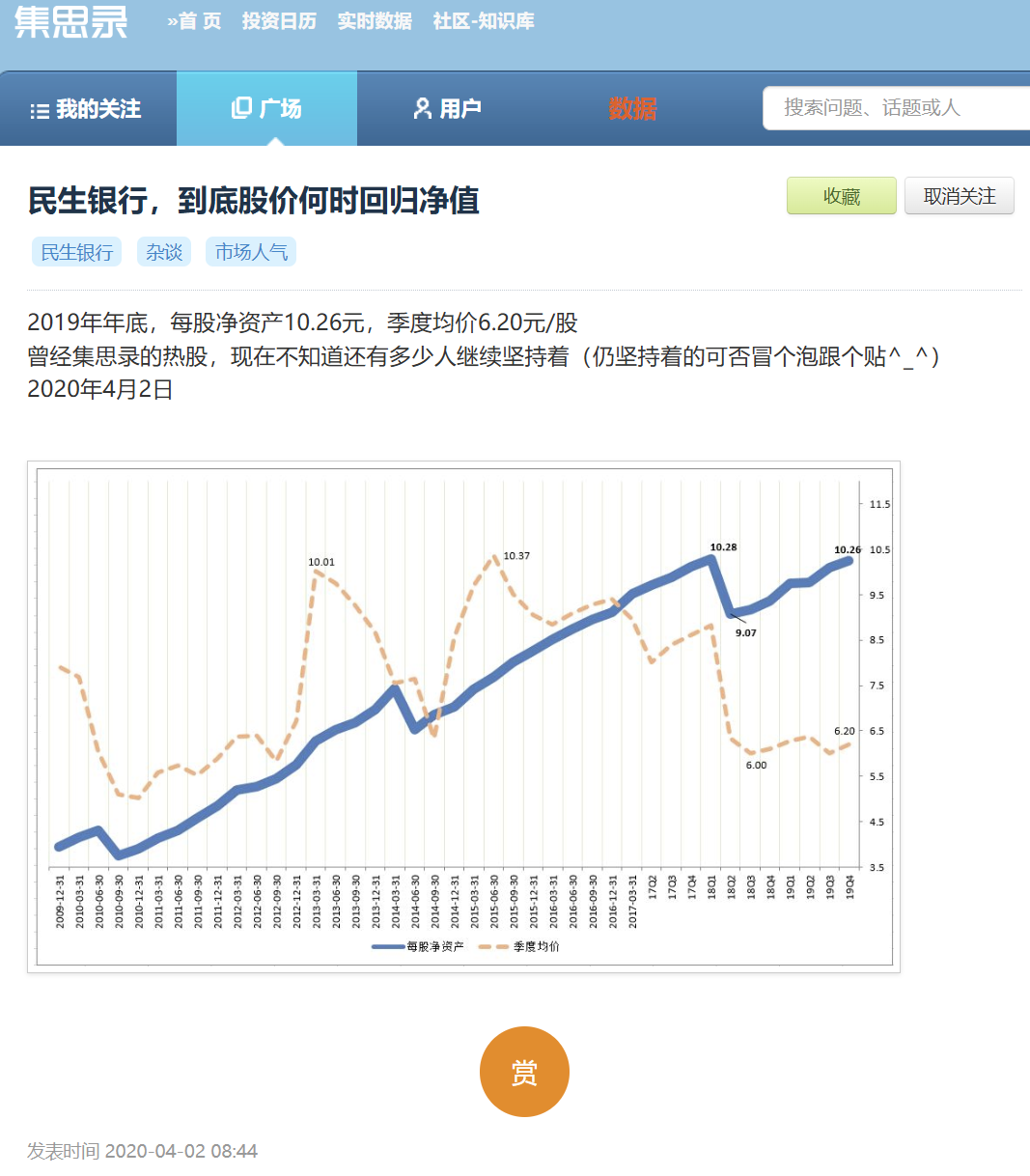Enlarge the net asset vs price chart
1030x1176 pixels.
coord(463,716)
